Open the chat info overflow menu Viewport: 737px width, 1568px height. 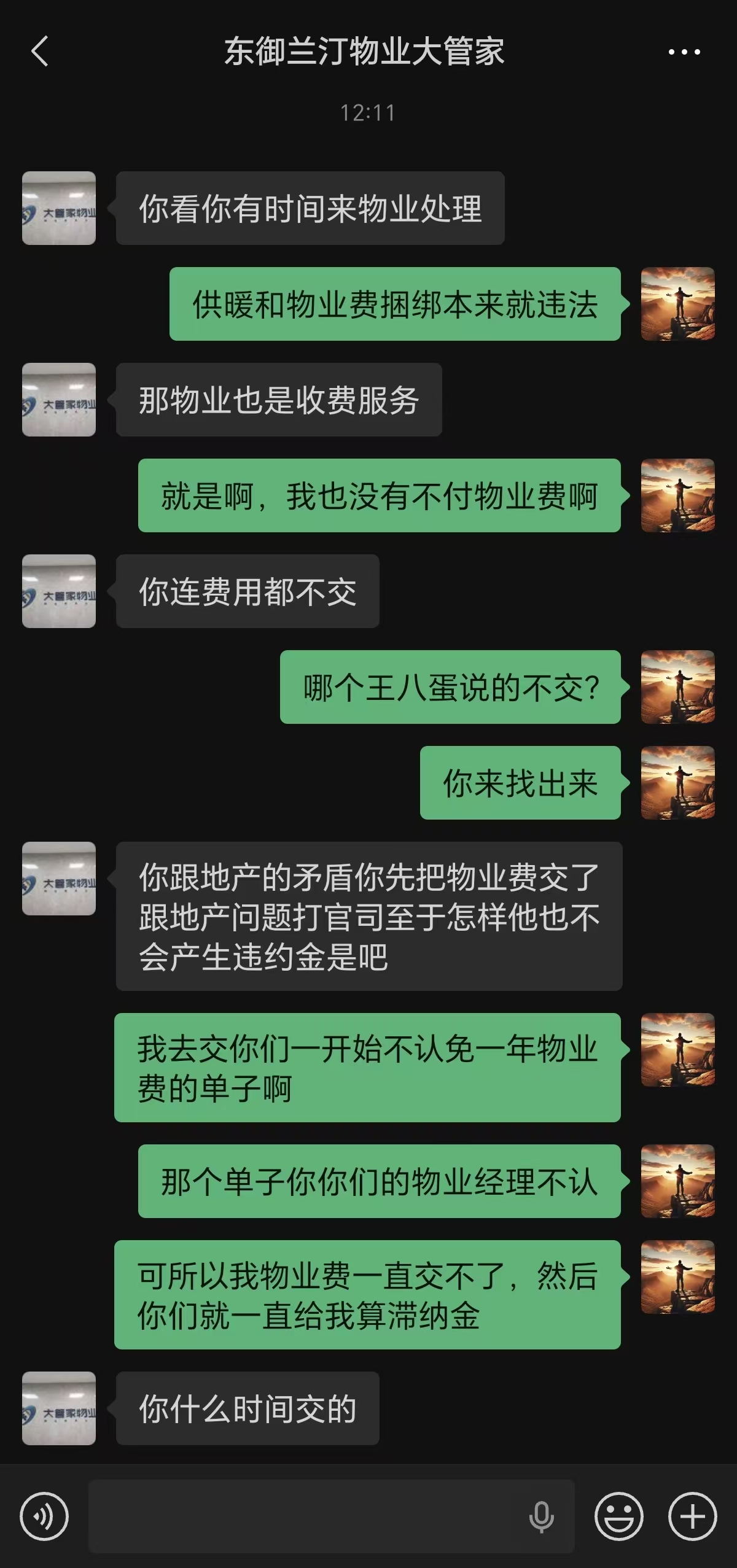(x=684, y=52)
